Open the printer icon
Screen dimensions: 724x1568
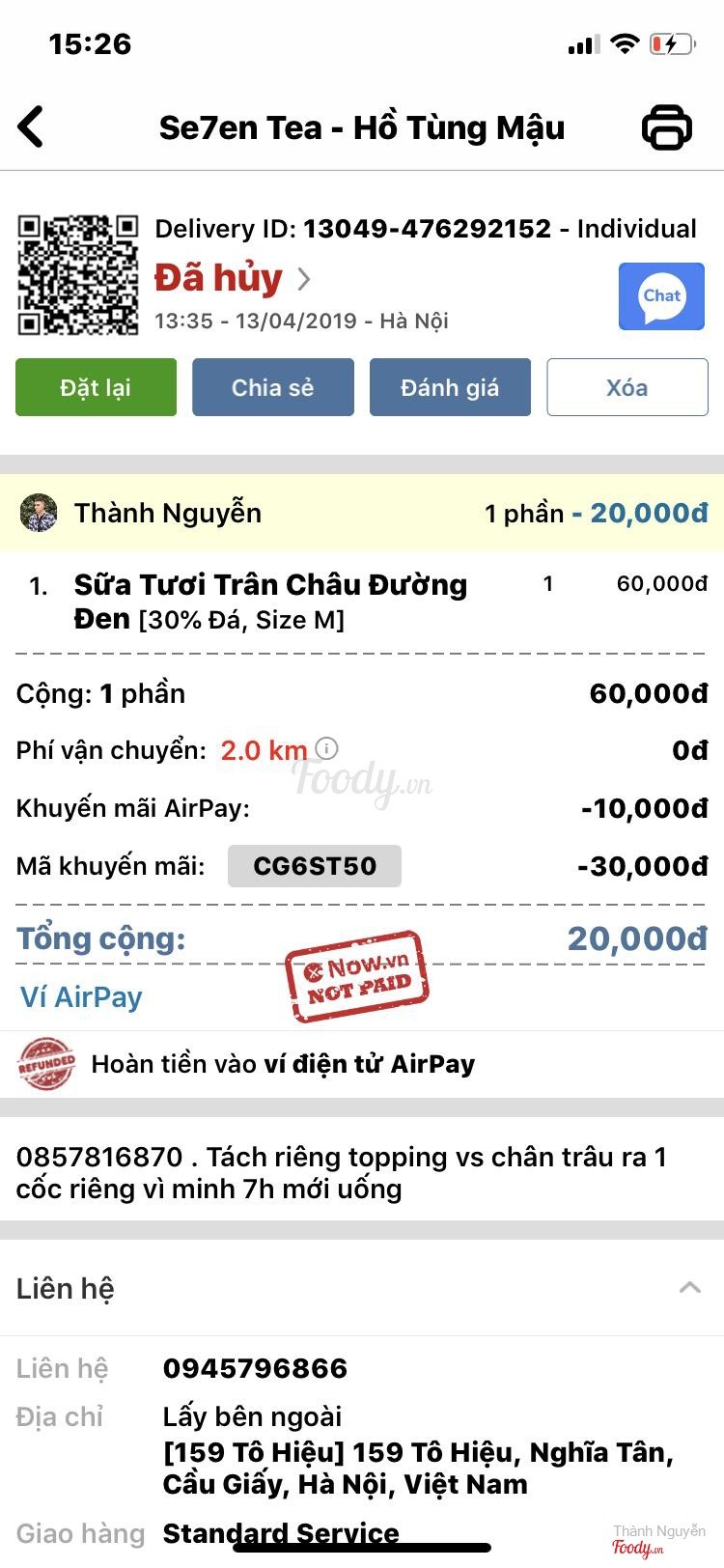point(666,127)
